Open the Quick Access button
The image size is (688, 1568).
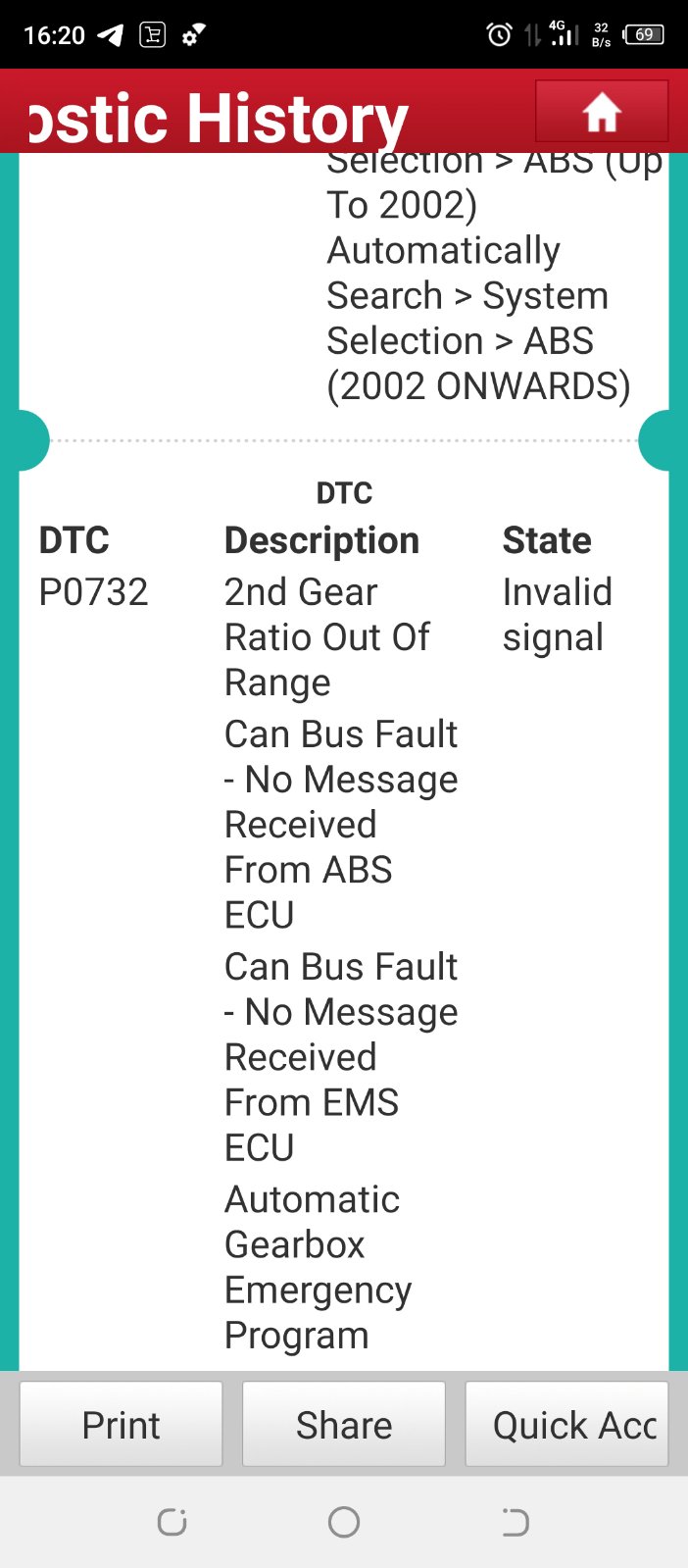click(566, 1424)
